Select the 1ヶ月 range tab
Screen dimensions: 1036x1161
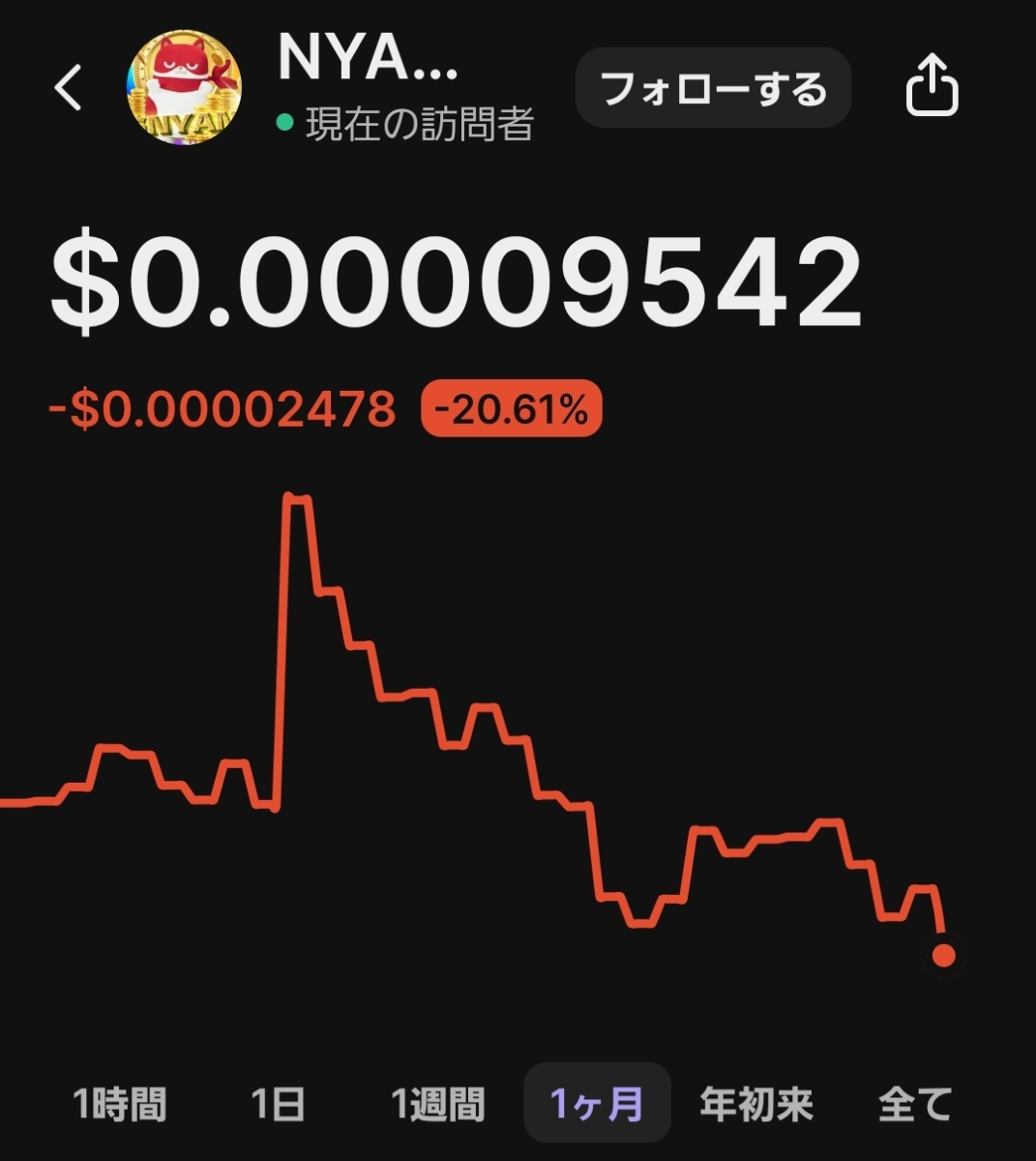pos(597,1103)
